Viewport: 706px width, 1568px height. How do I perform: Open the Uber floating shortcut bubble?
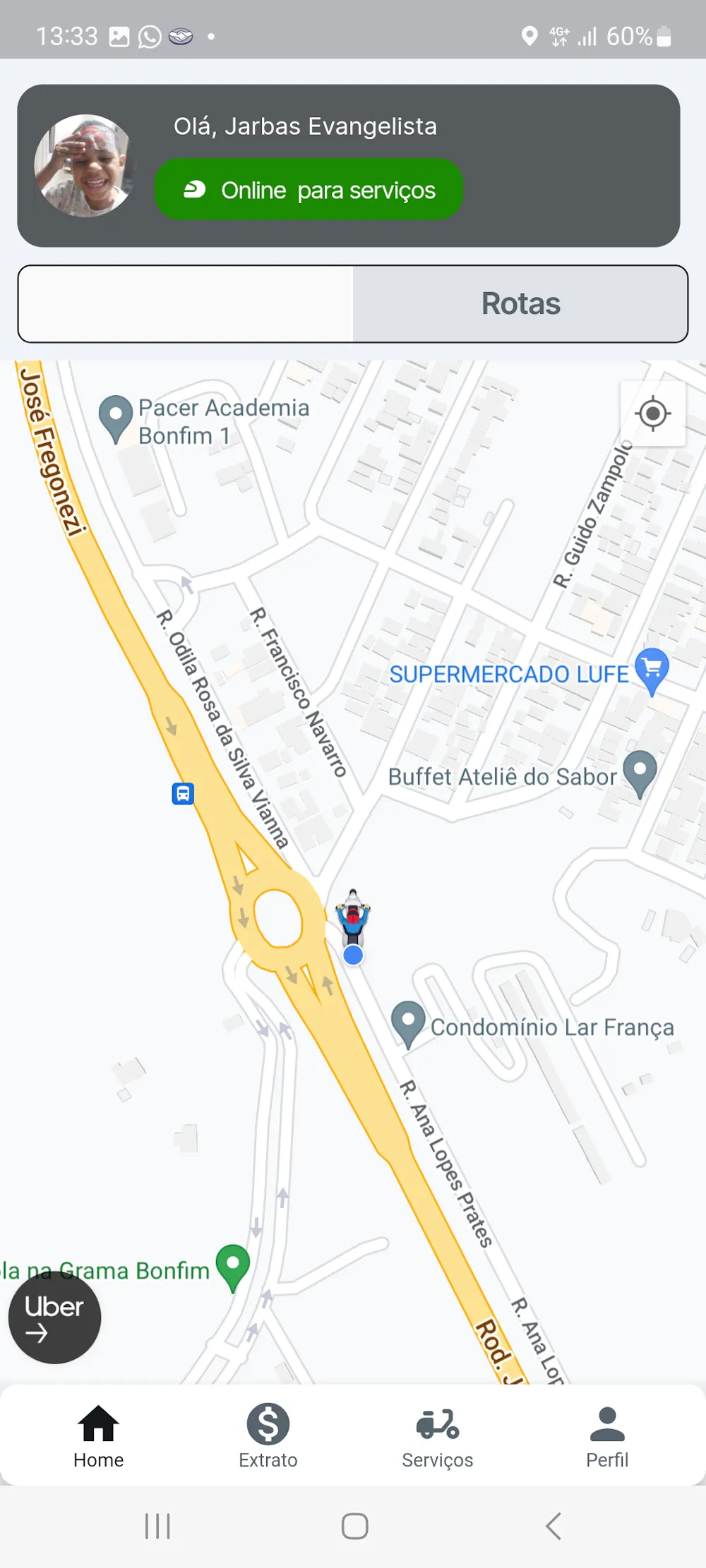[54, 1317]
